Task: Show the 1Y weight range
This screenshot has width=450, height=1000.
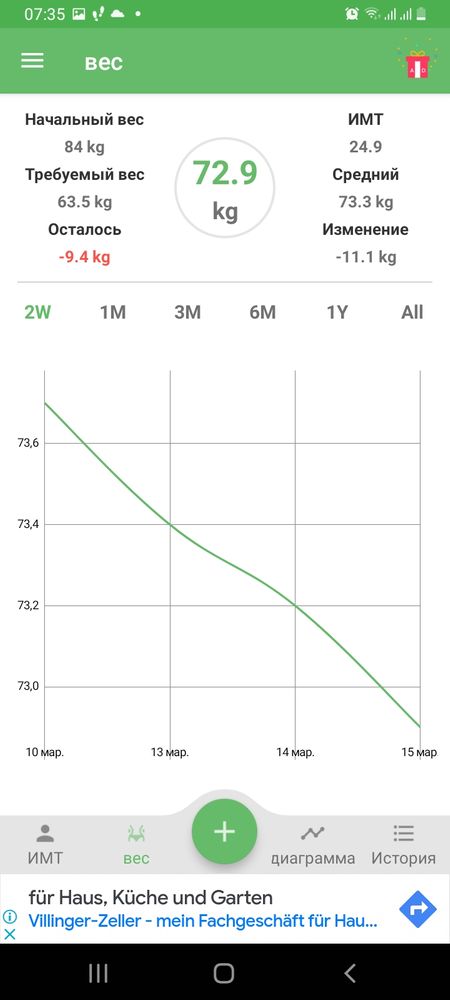Action: pos(337,312)
